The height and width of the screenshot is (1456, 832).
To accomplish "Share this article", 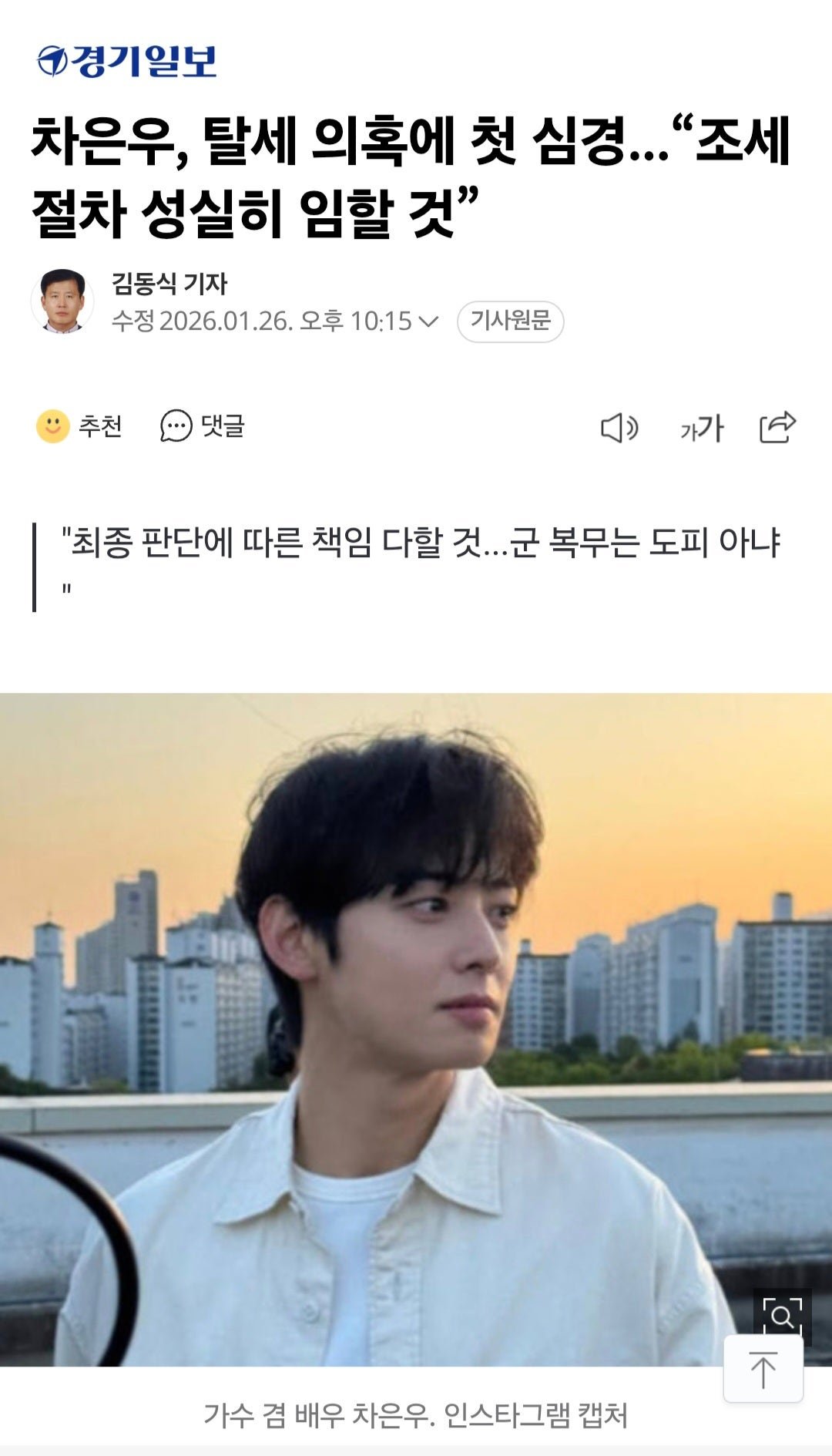I will 777,427.
